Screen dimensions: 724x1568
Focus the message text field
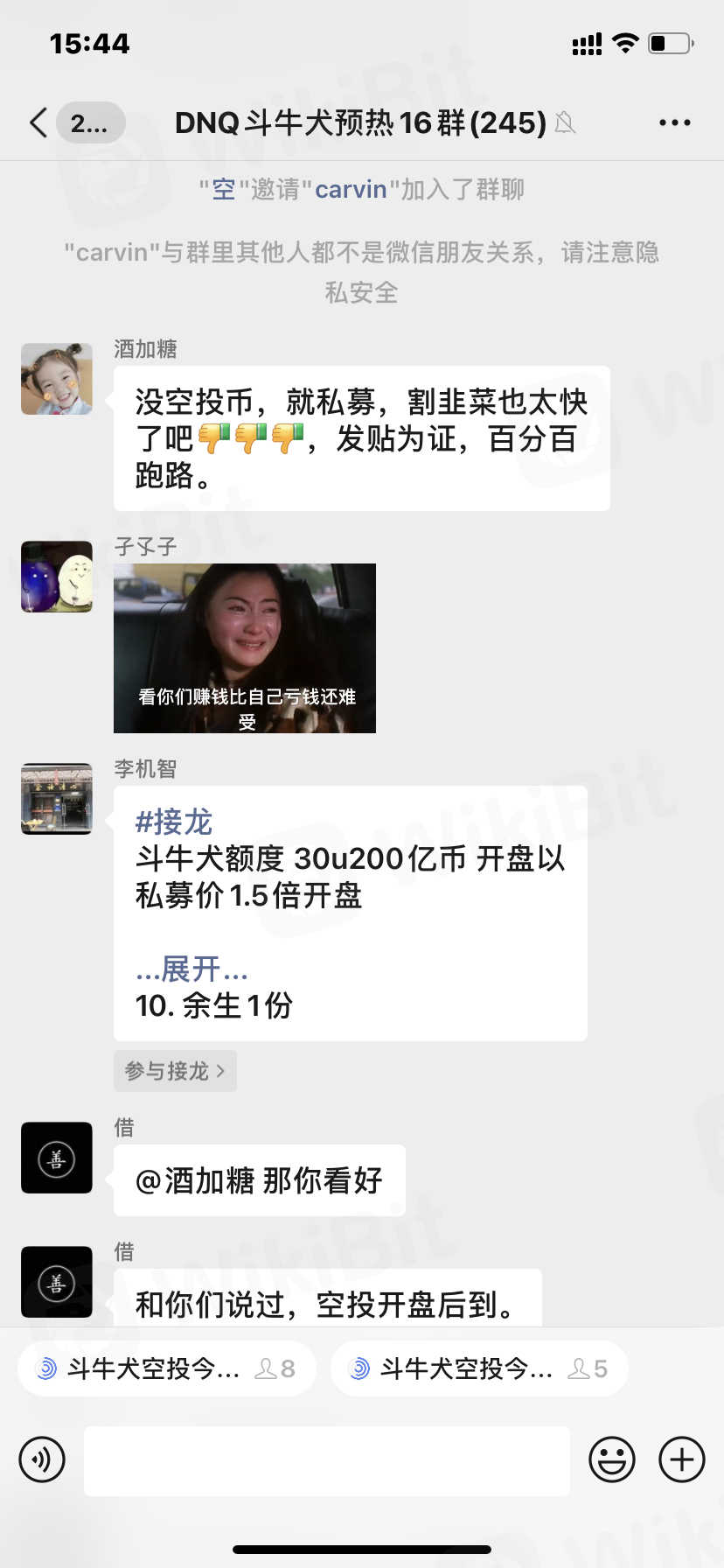tap(326, 1459)
